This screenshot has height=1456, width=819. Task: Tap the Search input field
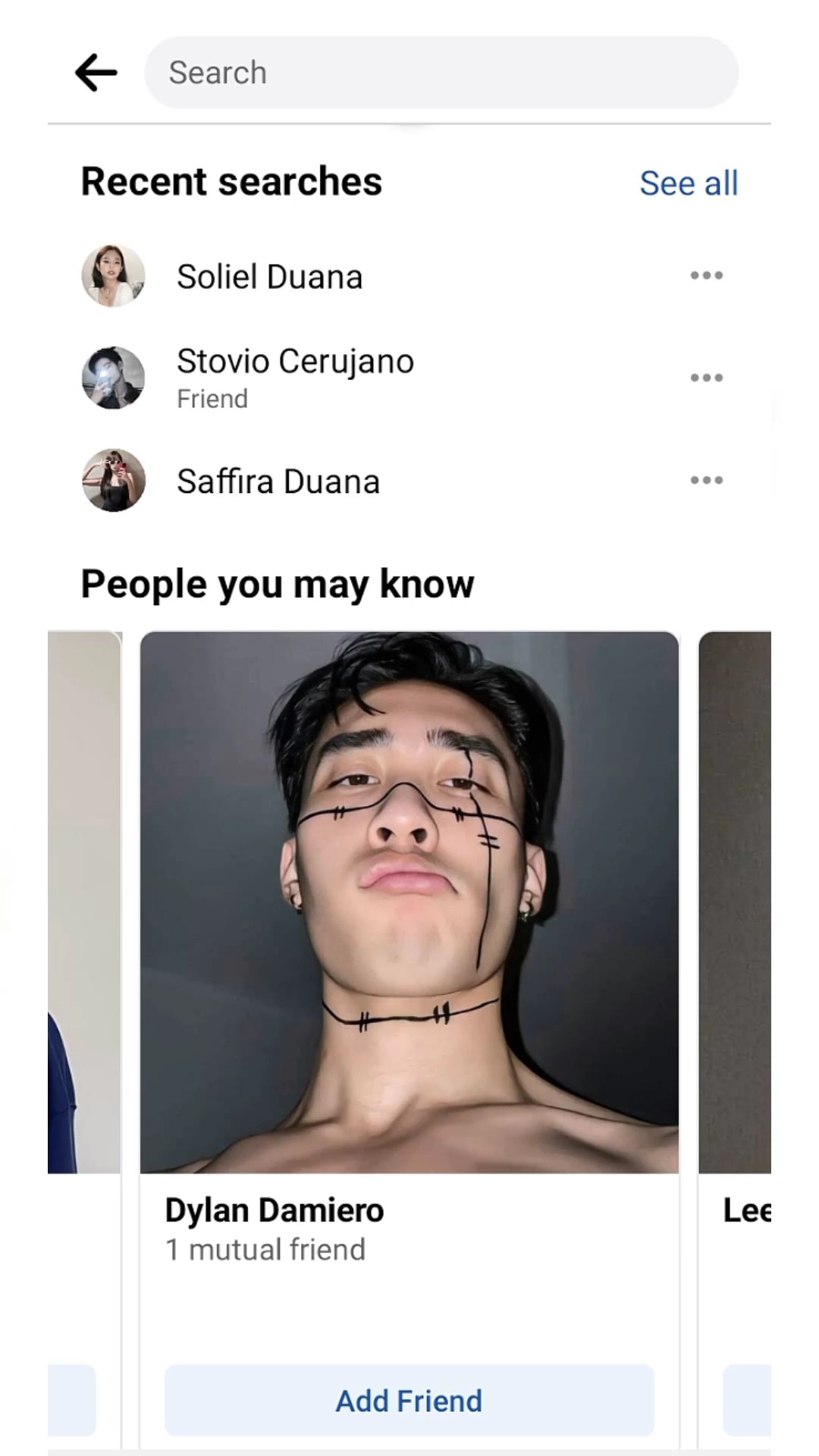tap(440, 73)
